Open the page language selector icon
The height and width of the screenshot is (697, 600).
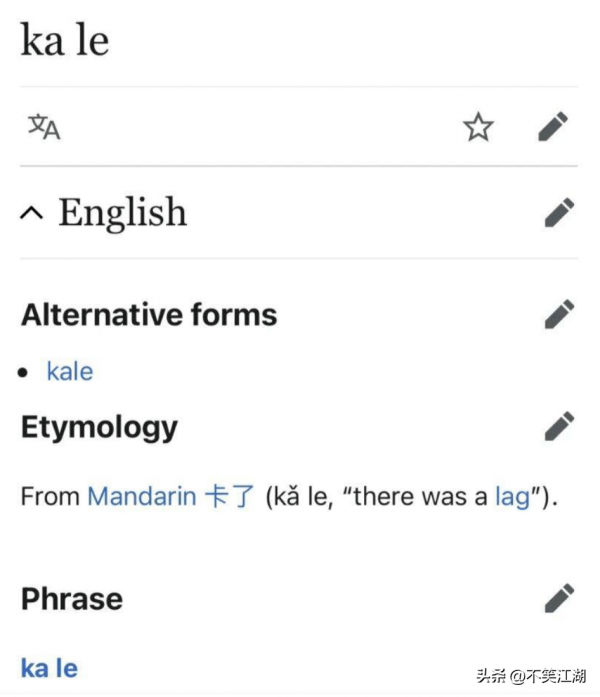[44, 127]
